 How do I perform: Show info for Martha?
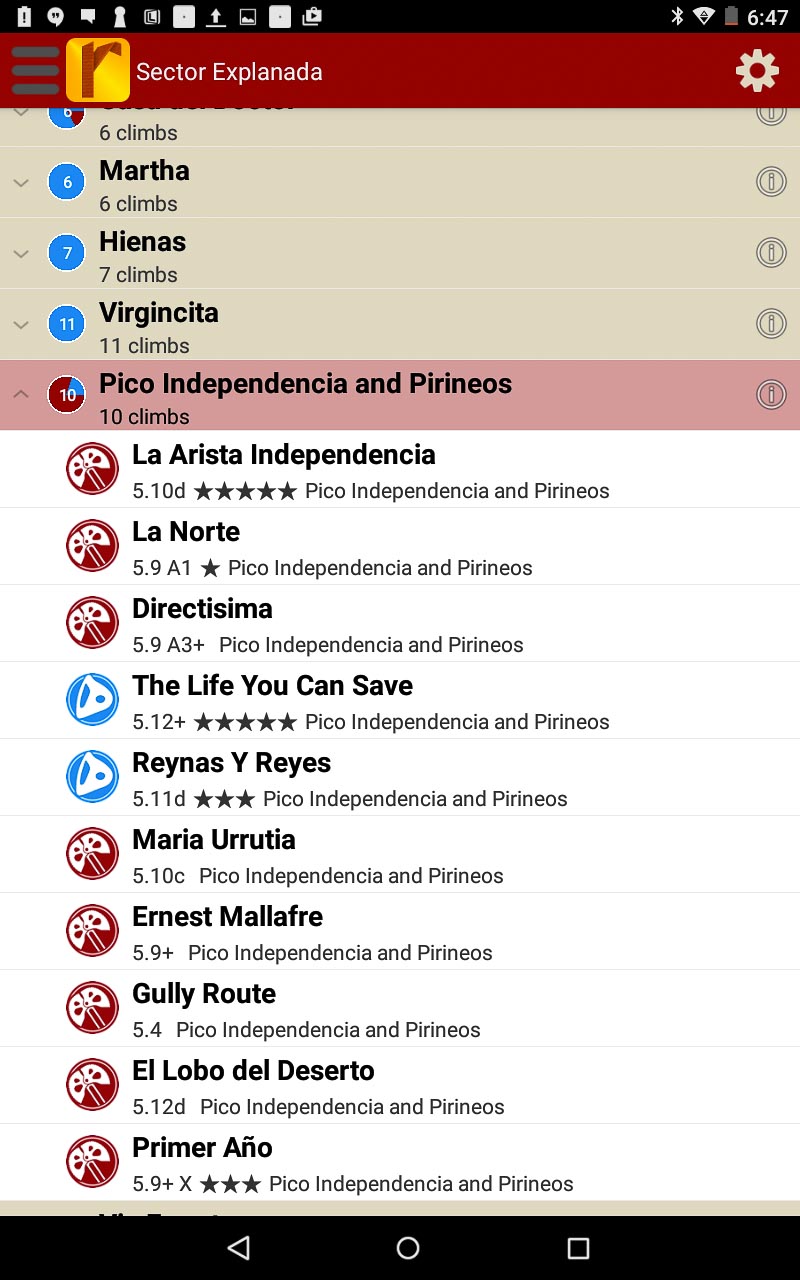click(771, 182)
